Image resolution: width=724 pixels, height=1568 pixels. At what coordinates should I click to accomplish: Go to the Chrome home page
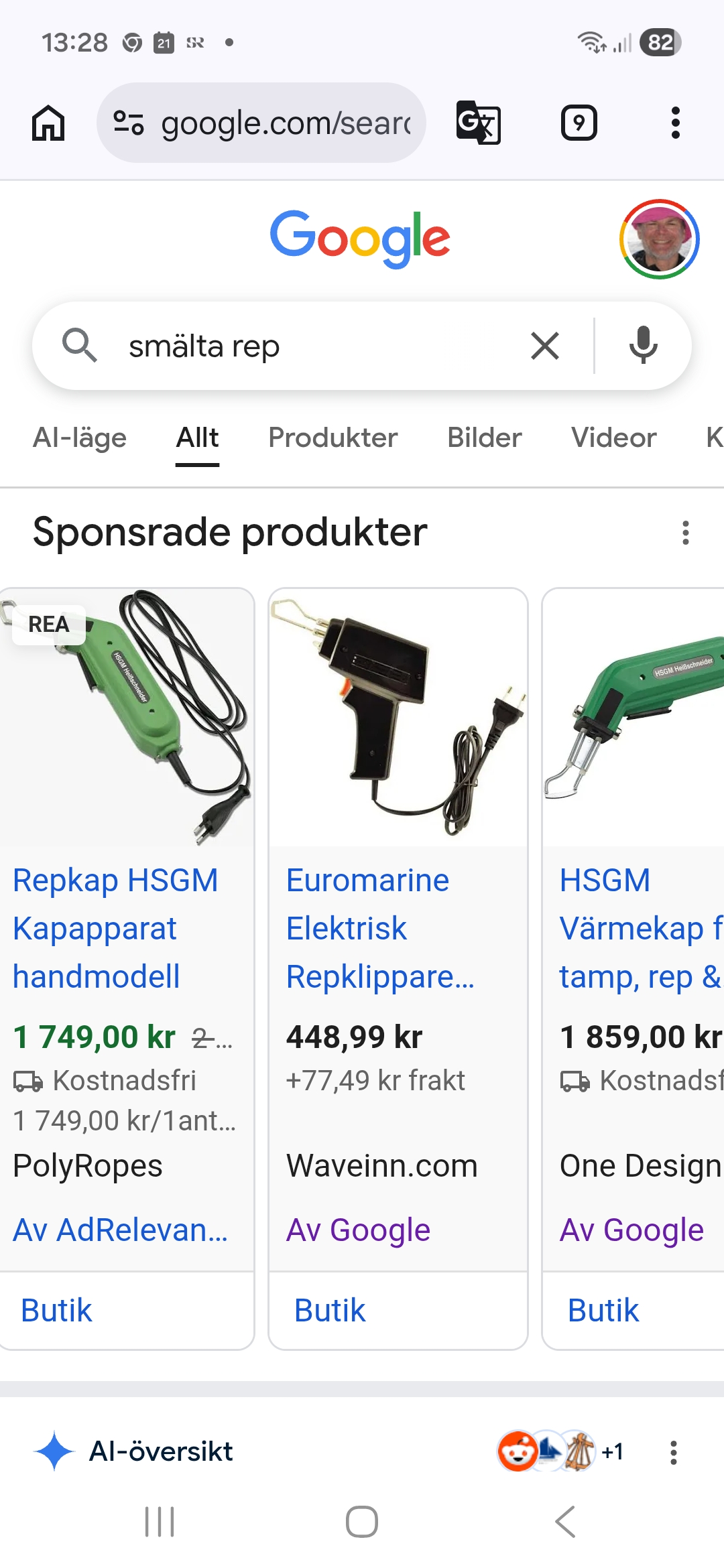point(48,123)
